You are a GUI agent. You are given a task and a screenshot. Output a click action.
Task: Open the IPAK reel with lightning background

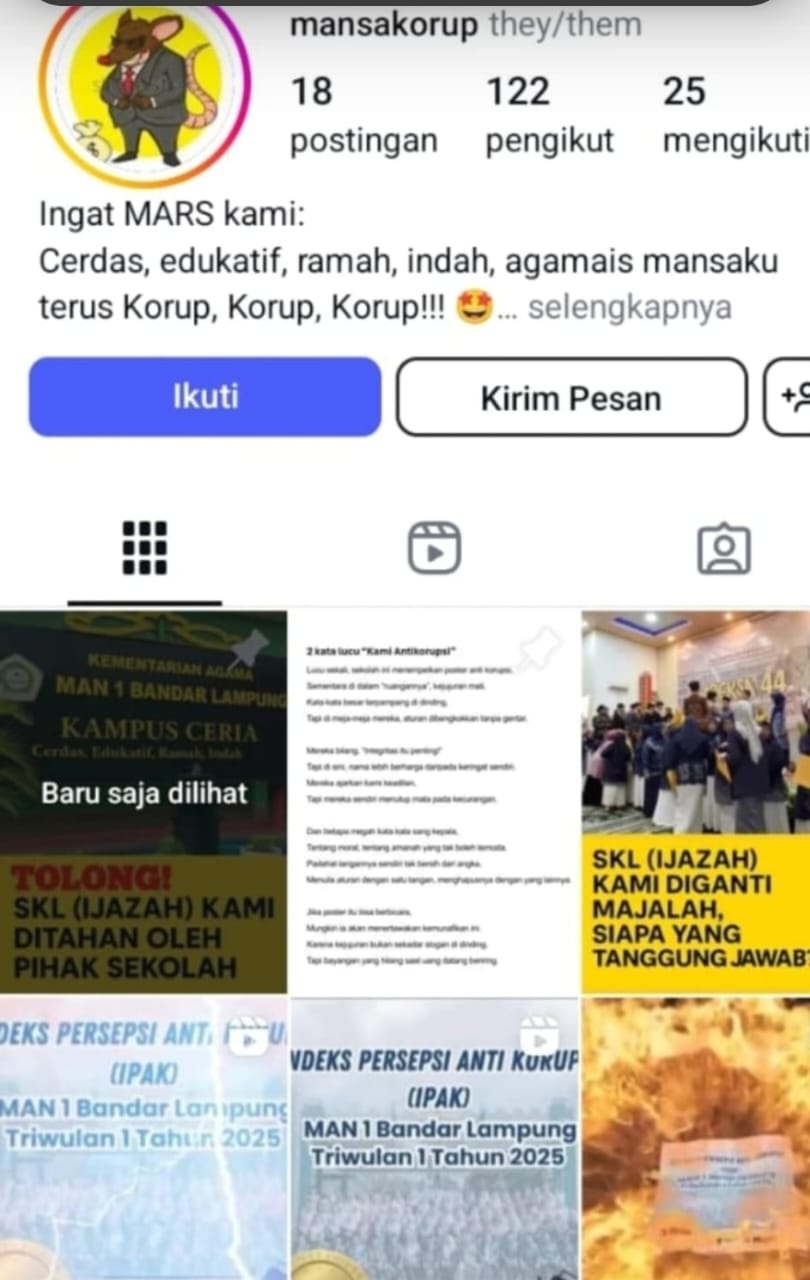(143, 1140)
